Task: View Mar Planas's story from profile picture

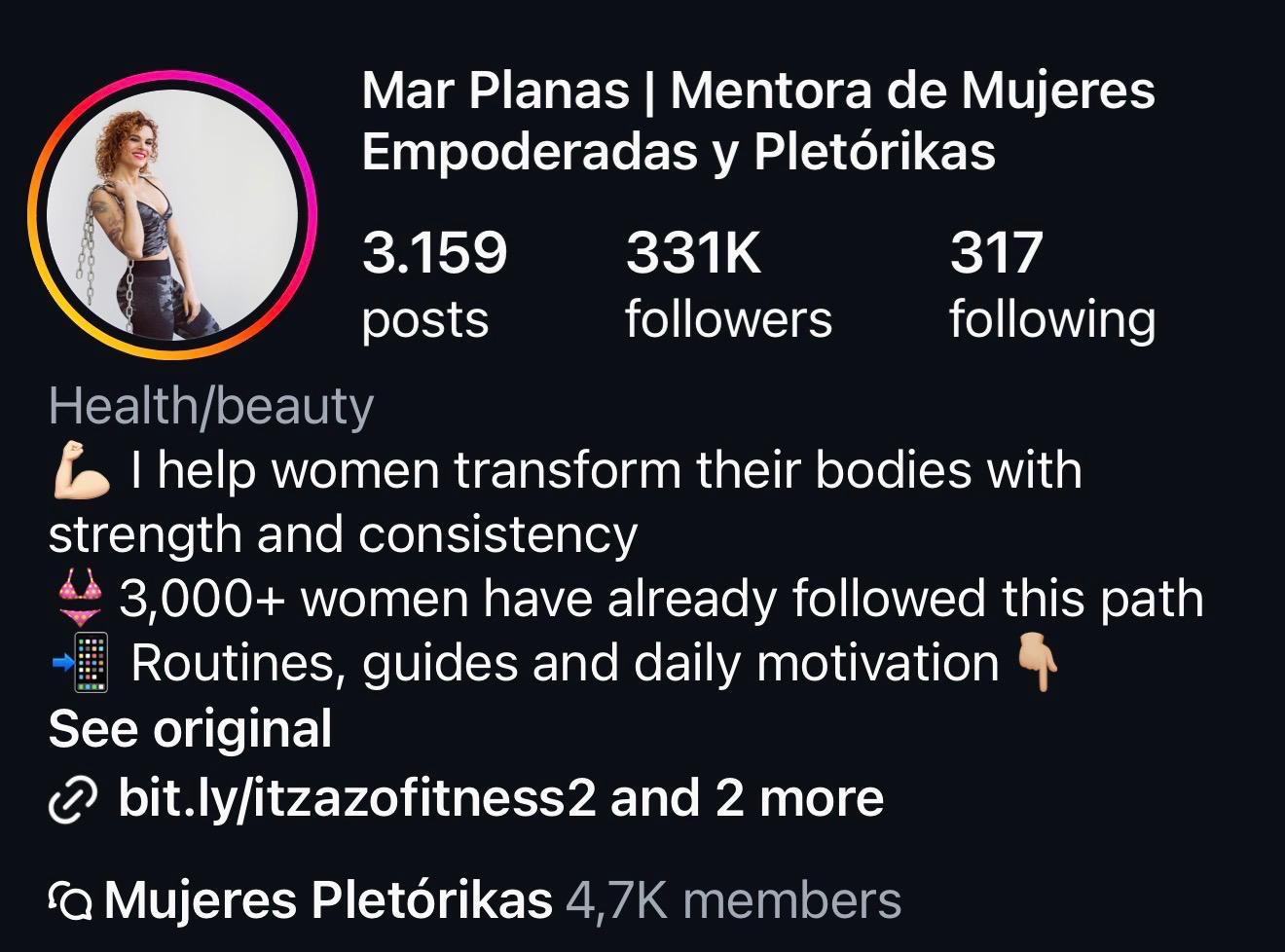Action: tap(172, 215)
